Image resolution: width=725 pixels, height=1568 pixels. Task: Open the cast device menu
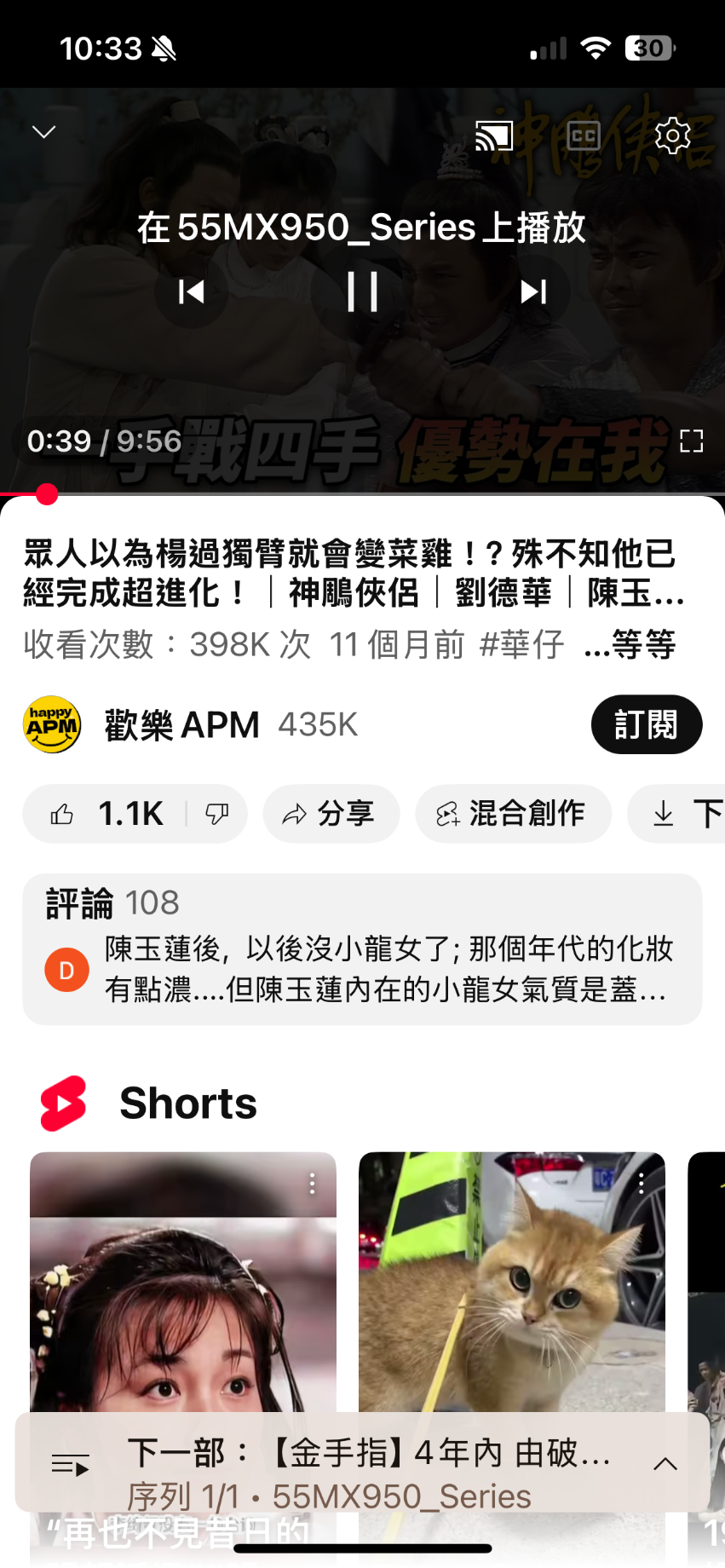(x=493, y=135)
